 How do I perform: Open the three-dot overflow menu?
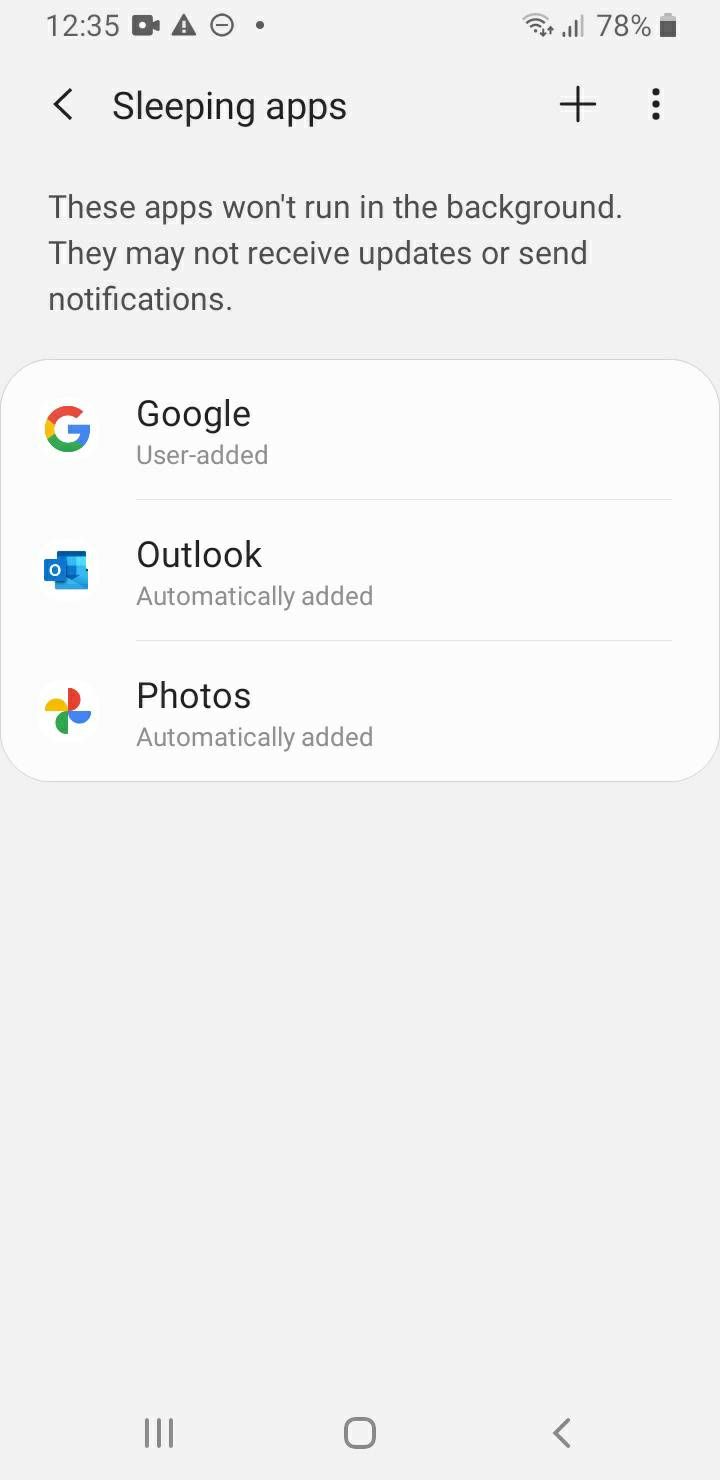coord(656,105)
